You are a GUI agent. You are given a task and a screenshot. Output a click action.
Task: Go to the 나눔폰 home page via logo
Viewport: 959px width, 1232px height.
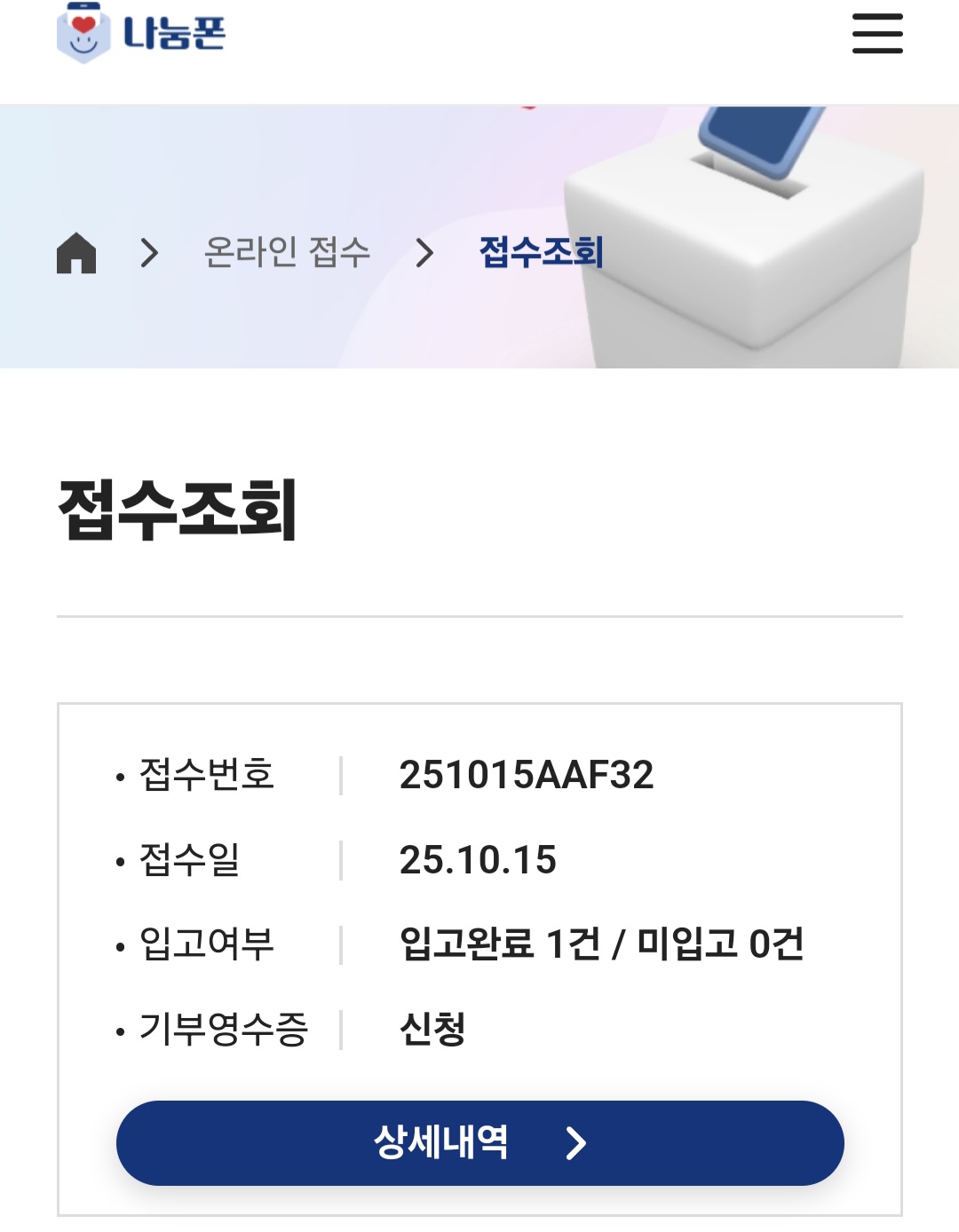(142, 34)
